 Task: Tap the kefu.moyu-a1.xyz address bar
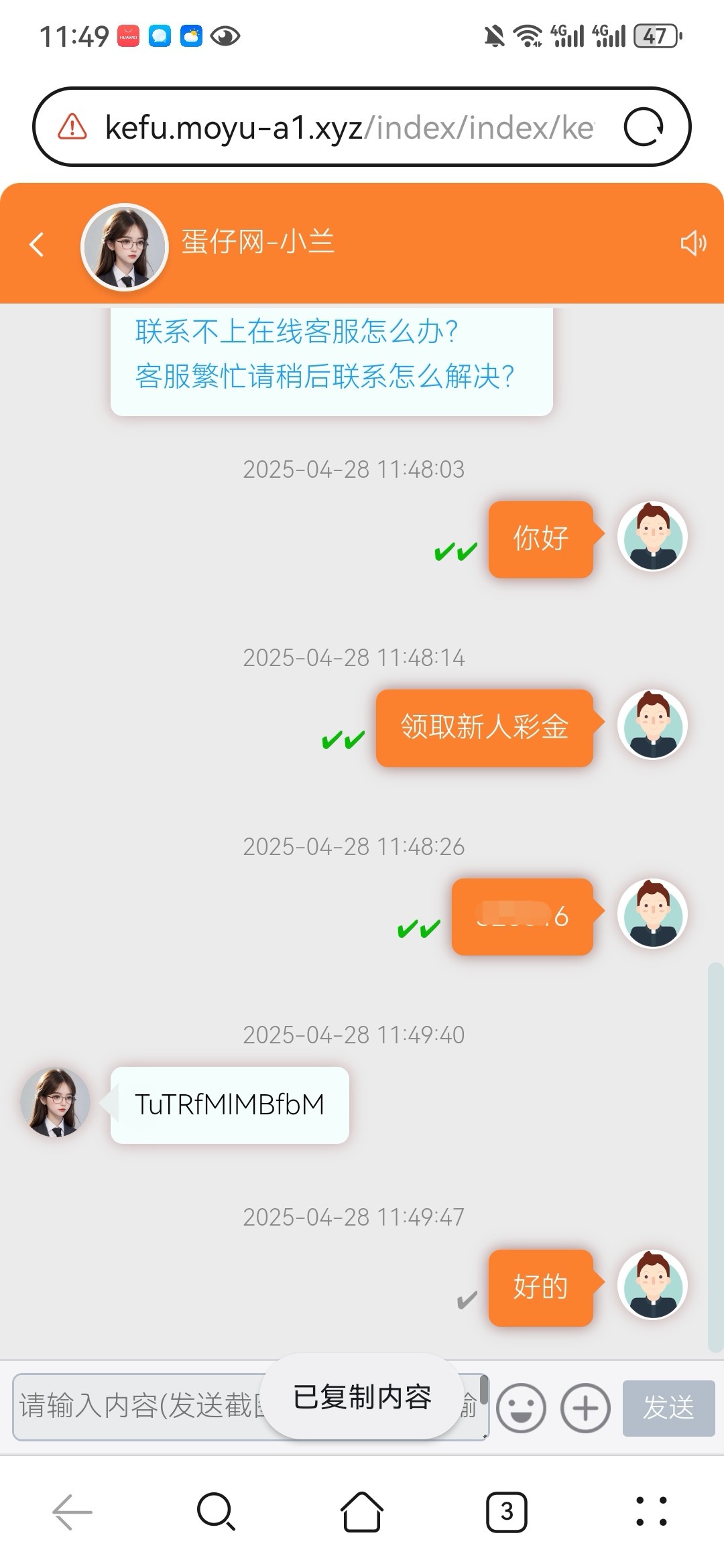[349, 127]
